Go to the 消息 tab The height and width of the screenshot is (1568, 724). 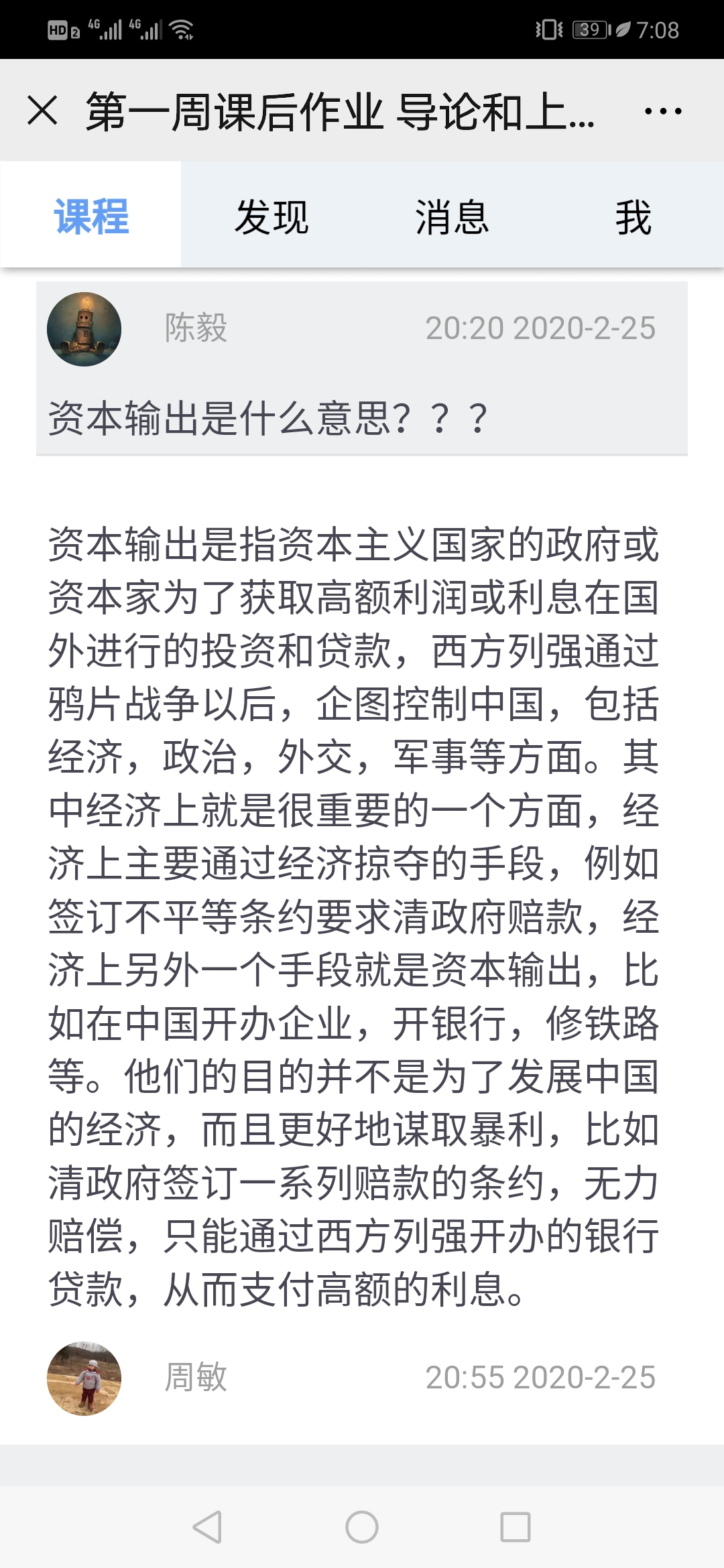click(x=452, y=216)
